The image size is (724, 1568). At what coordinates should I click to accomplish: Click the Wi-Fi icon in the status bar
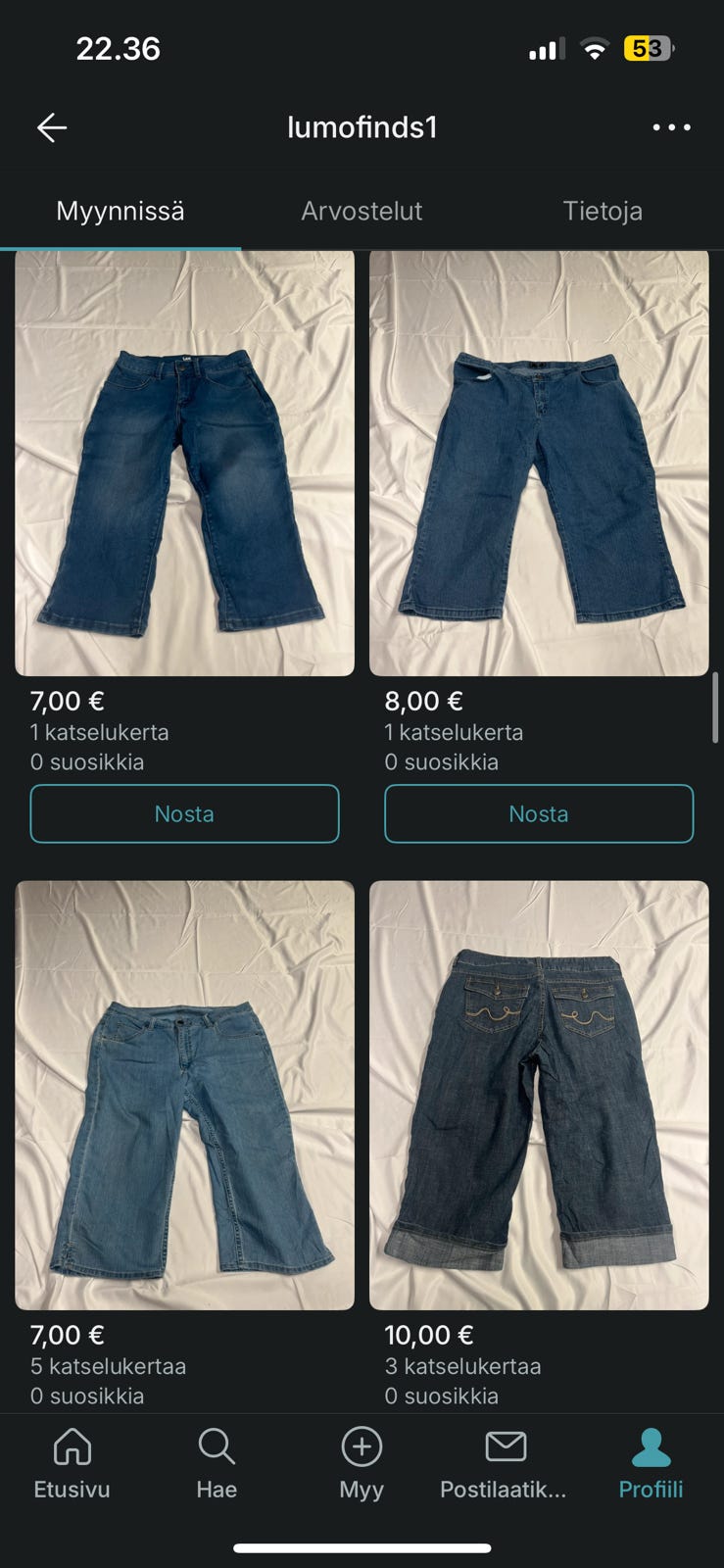(596, 48)
